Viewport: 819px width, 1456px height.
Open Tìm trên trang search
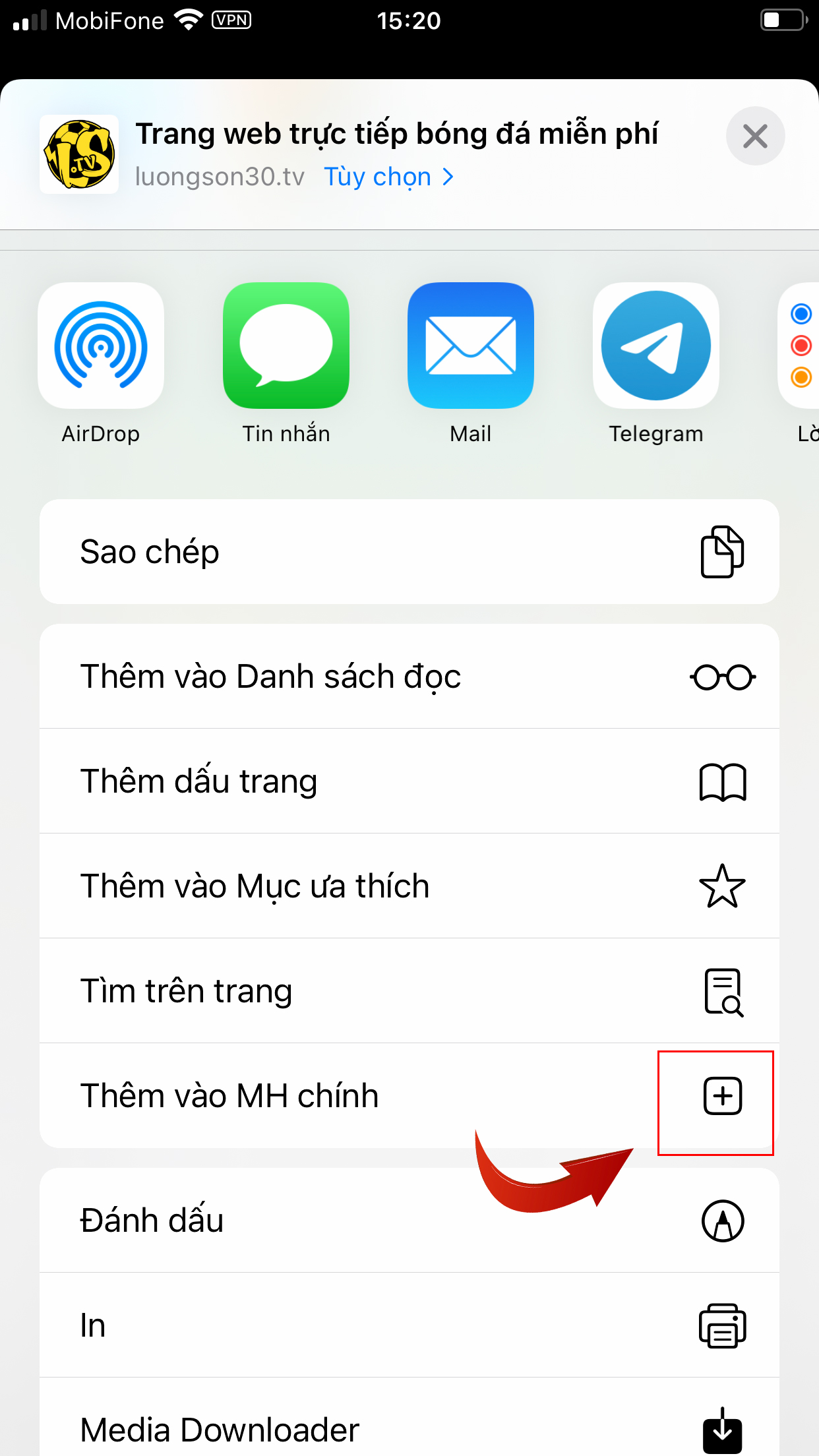[x=409, y=991]
